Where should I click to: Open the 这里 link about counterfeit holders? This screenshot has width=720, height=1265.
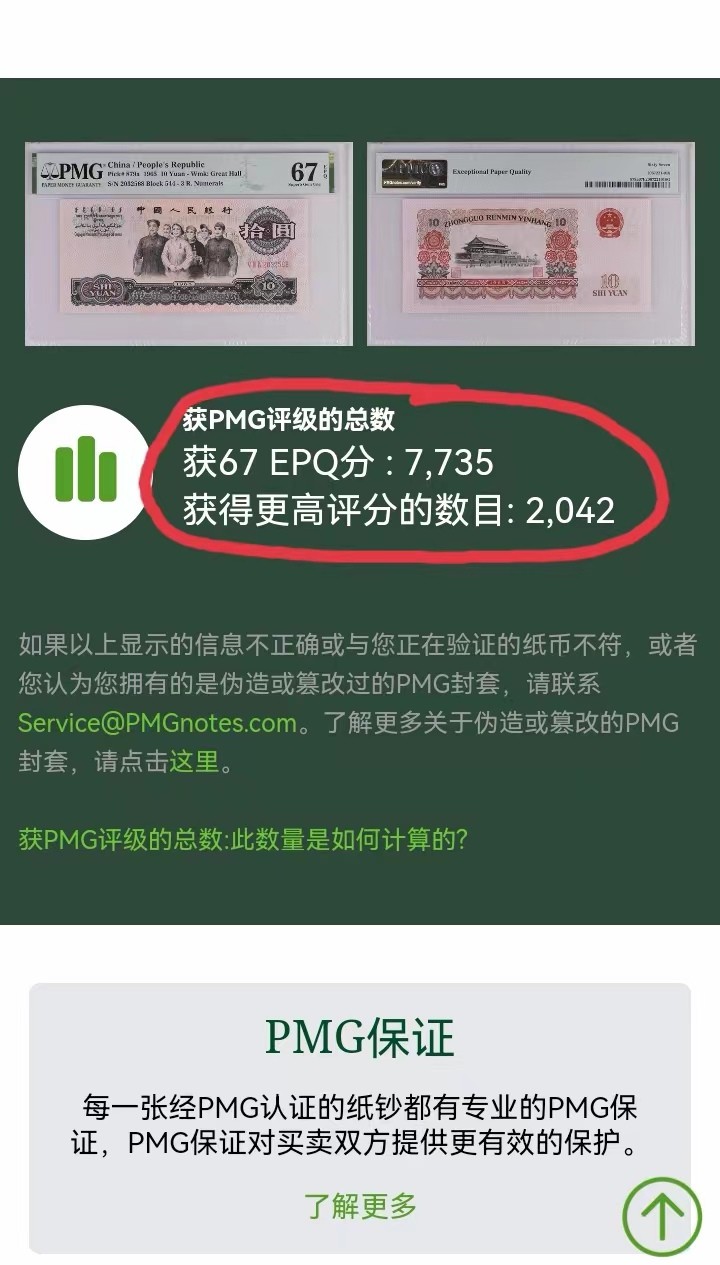(193, 761)
